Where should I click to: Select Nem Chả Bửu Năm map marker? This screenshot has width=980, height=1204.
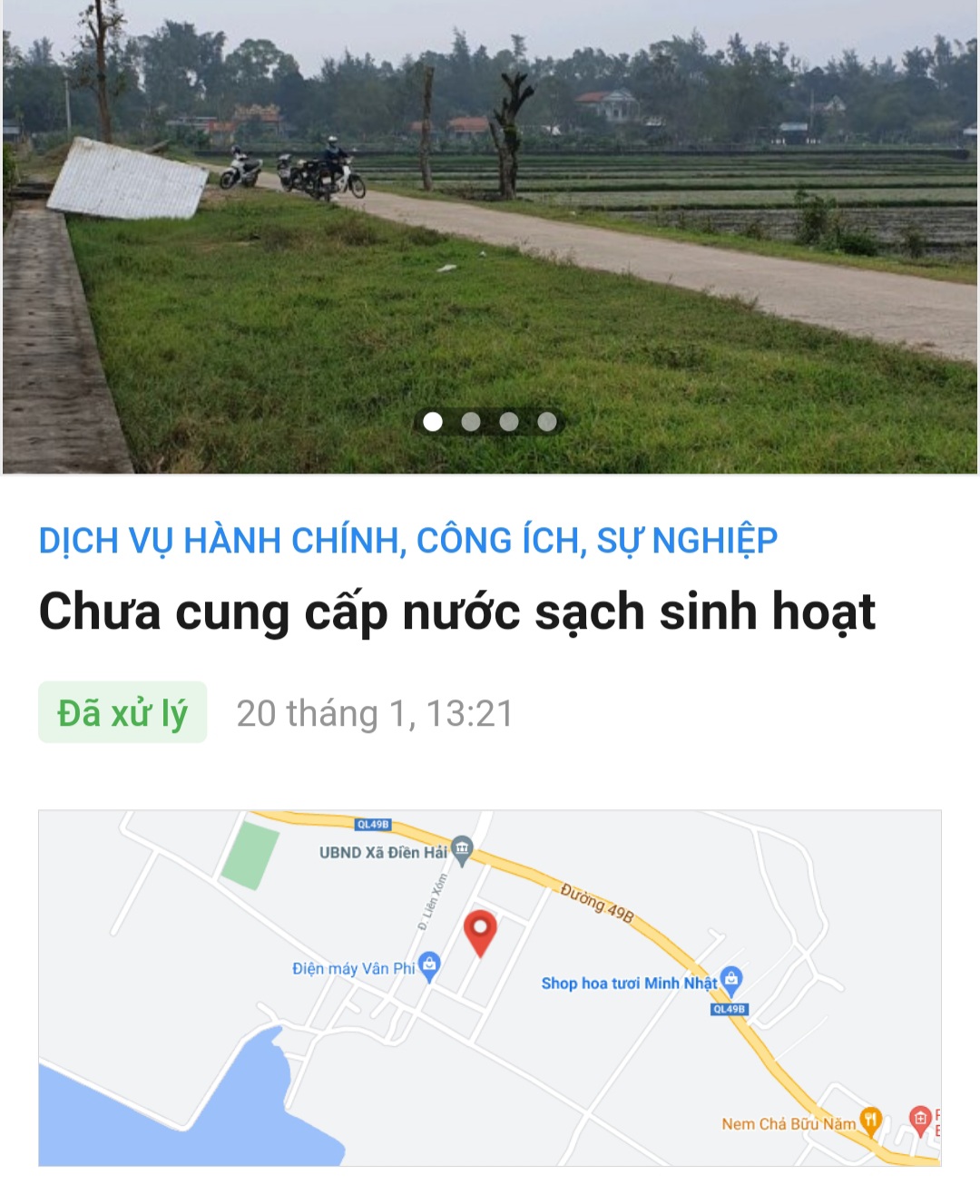[x=870, y=1121]
